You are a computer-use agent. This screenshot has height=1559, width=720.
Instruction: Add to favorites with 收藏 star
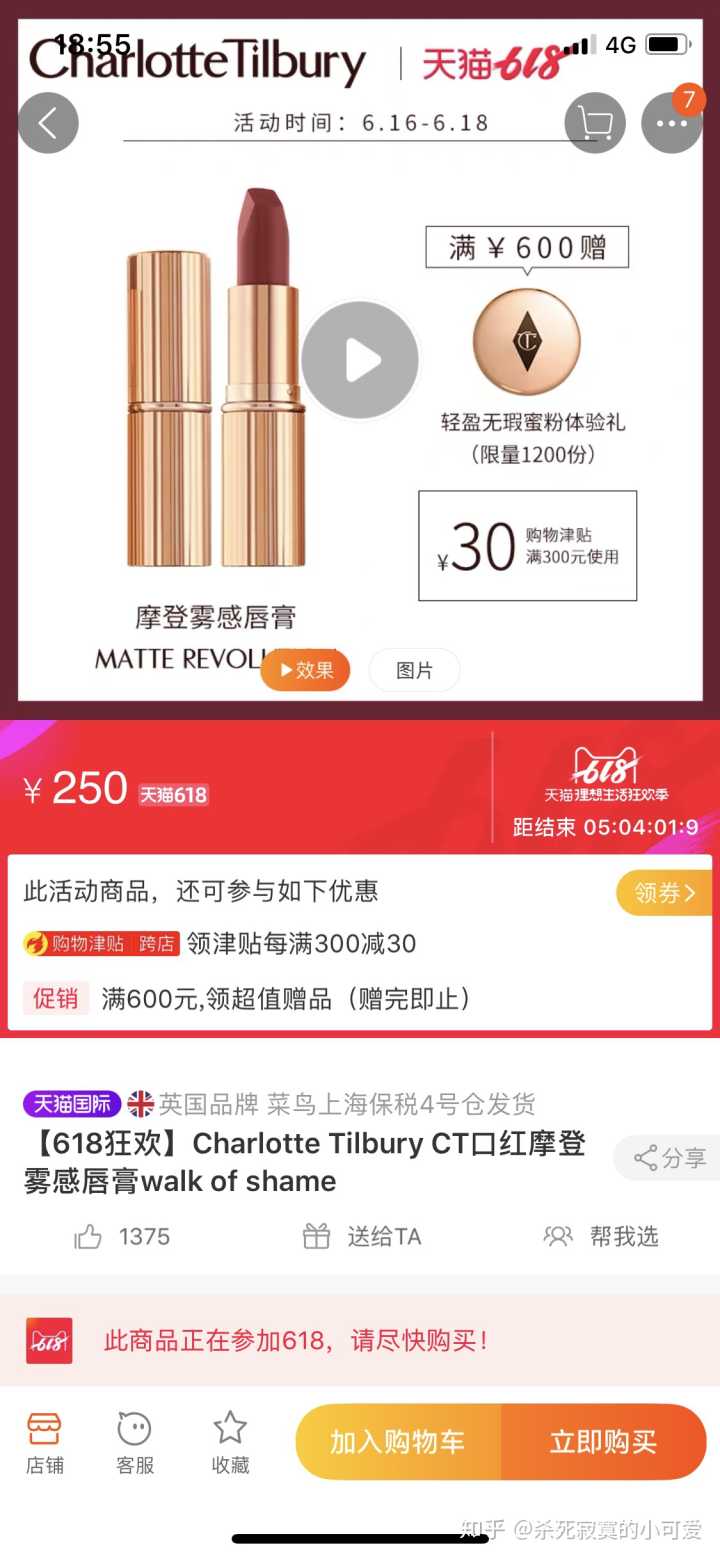230,1443
